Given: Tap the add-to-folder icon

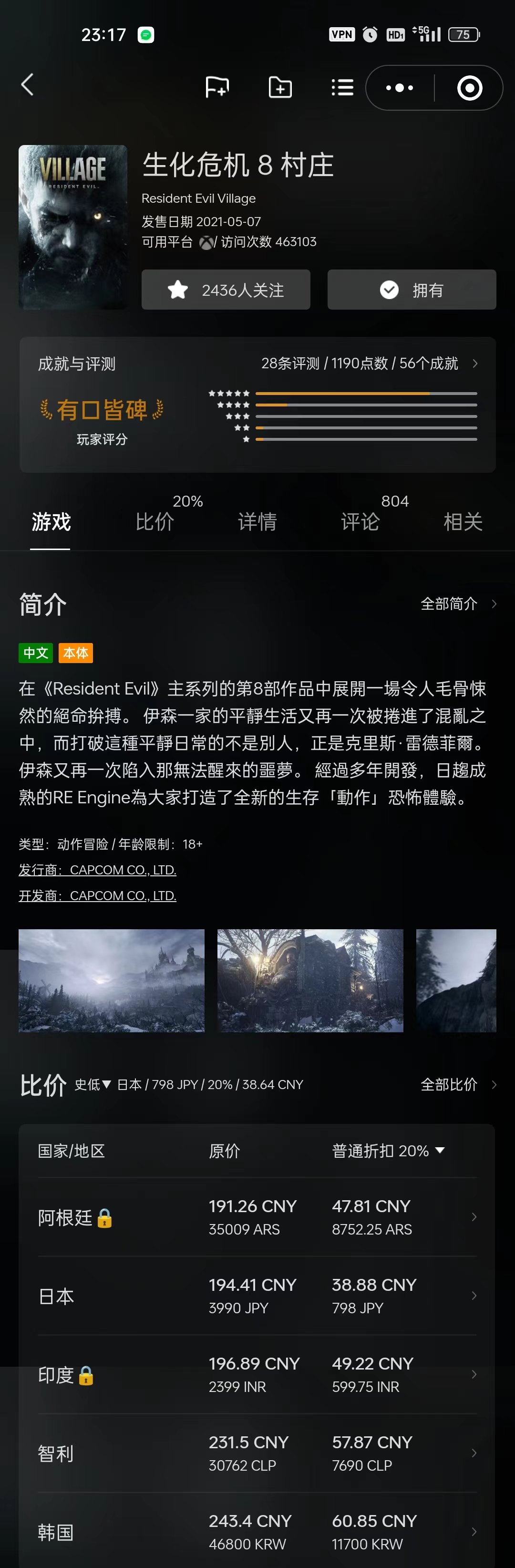Looking at the screenshot, I should tap(280, 87).
